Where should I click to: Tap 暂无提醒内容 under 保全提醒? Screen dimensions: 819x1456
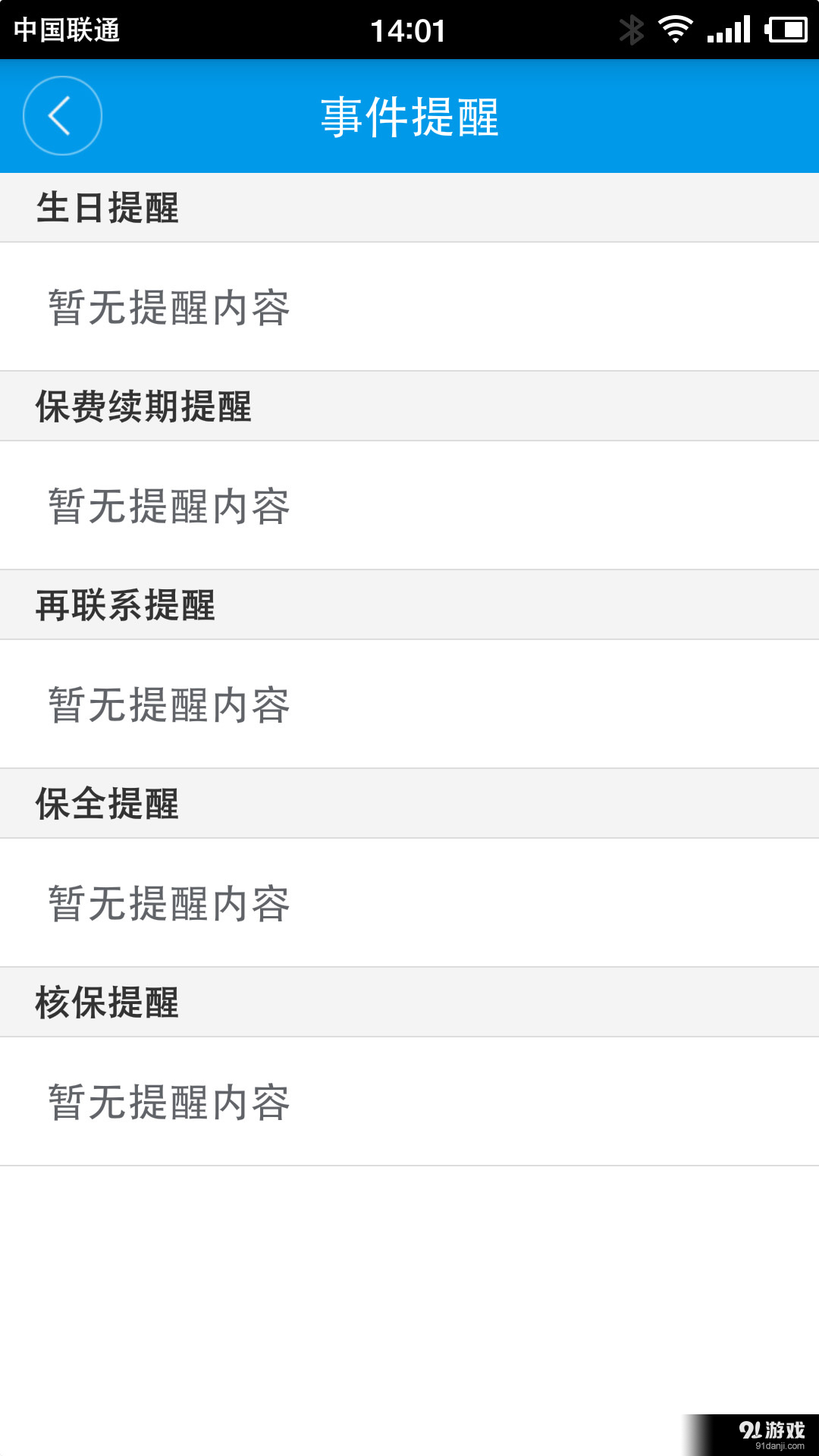click(168, 902)
